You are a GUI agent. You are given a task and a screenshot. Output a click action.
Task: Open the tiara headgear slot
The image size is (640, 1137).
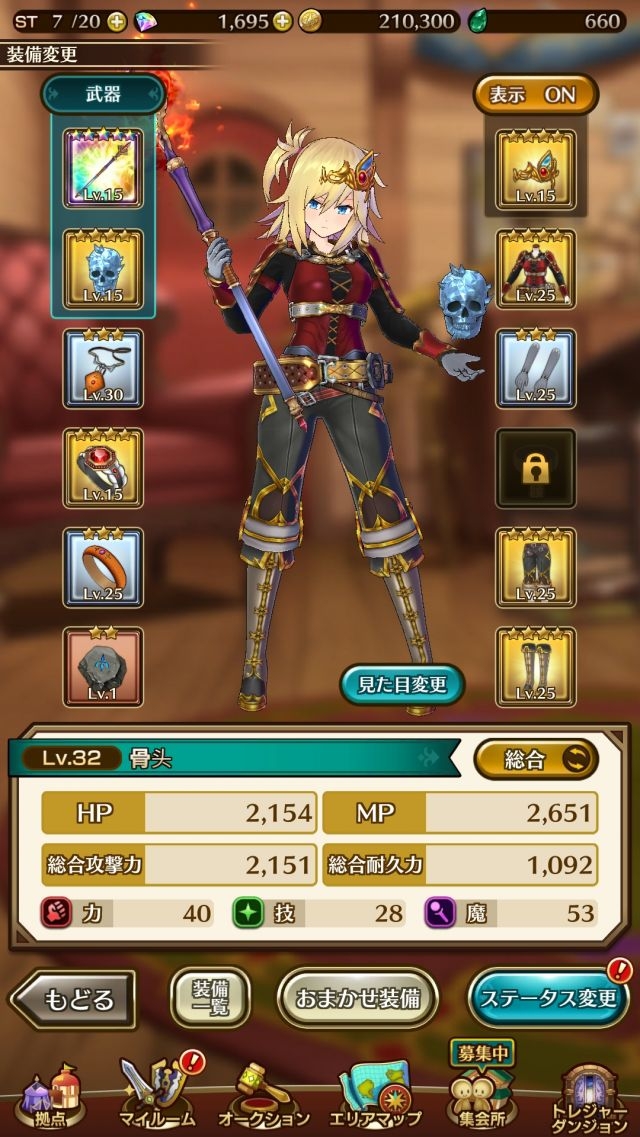tap(536, 168)
